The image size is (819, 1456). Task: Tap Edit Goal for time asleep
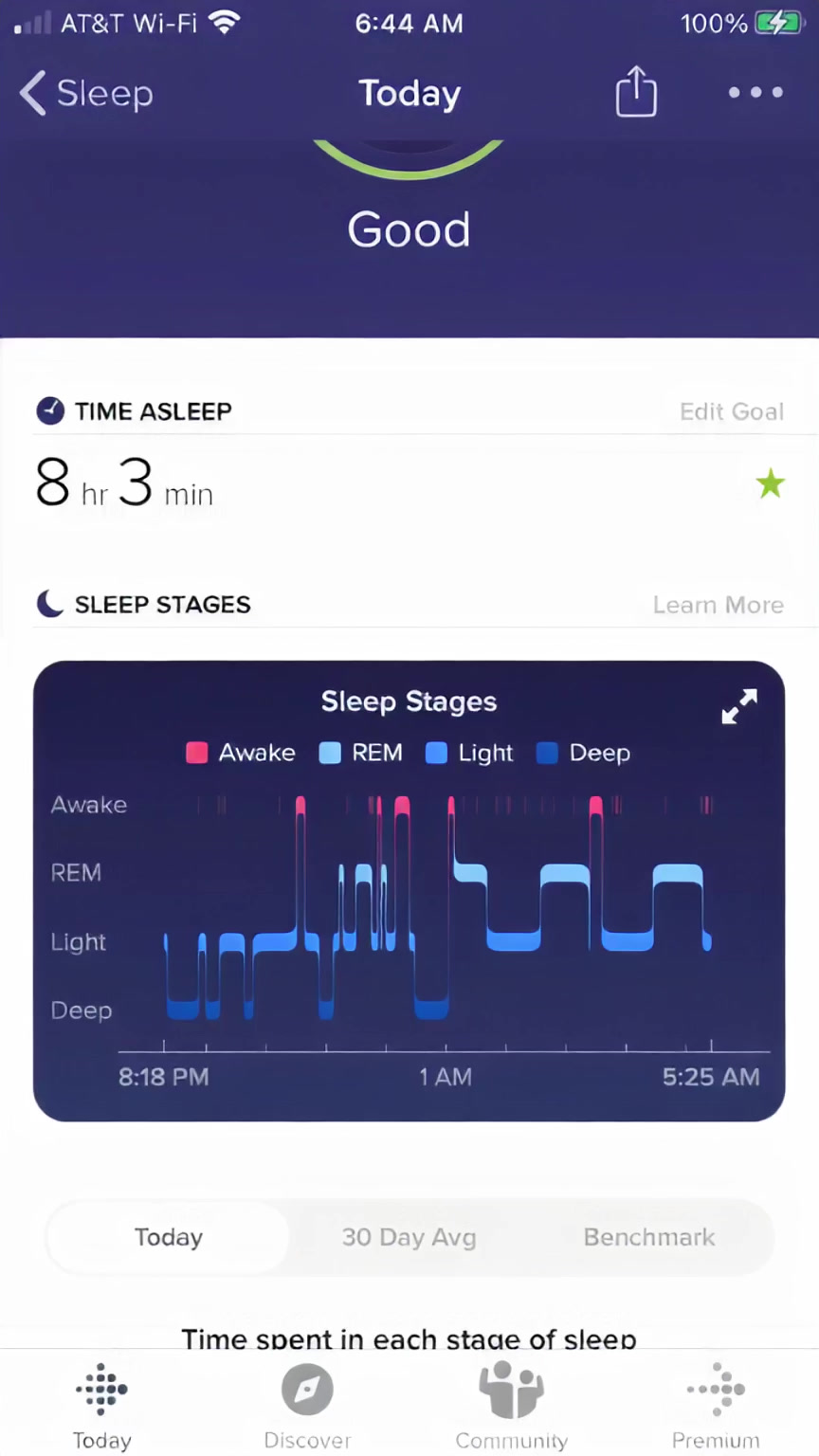click(731, 411)
